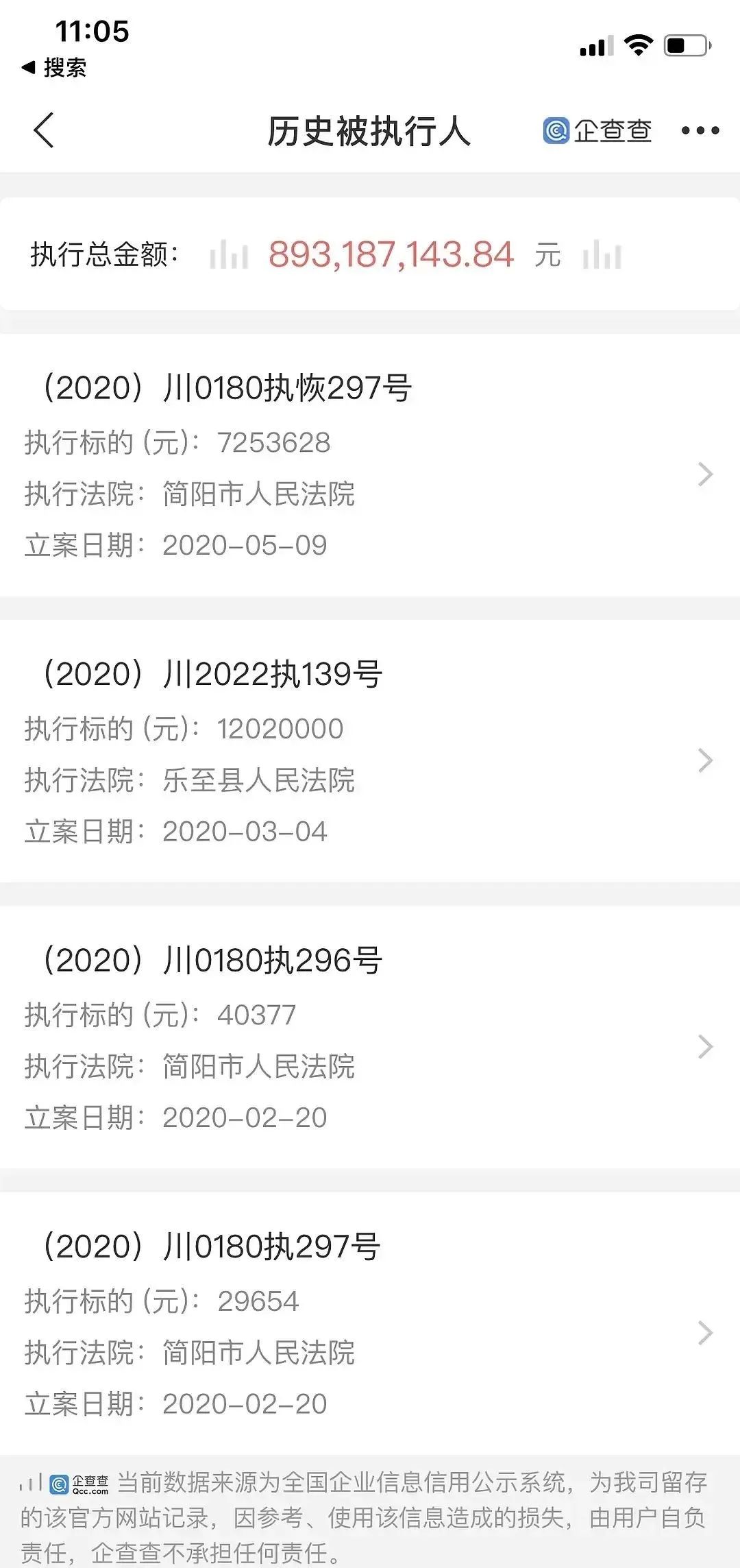Viewport: 740px width, 1568px height.
Task: Tap the 乐至县人民法院 court text
Action: [x=260, y=781]
